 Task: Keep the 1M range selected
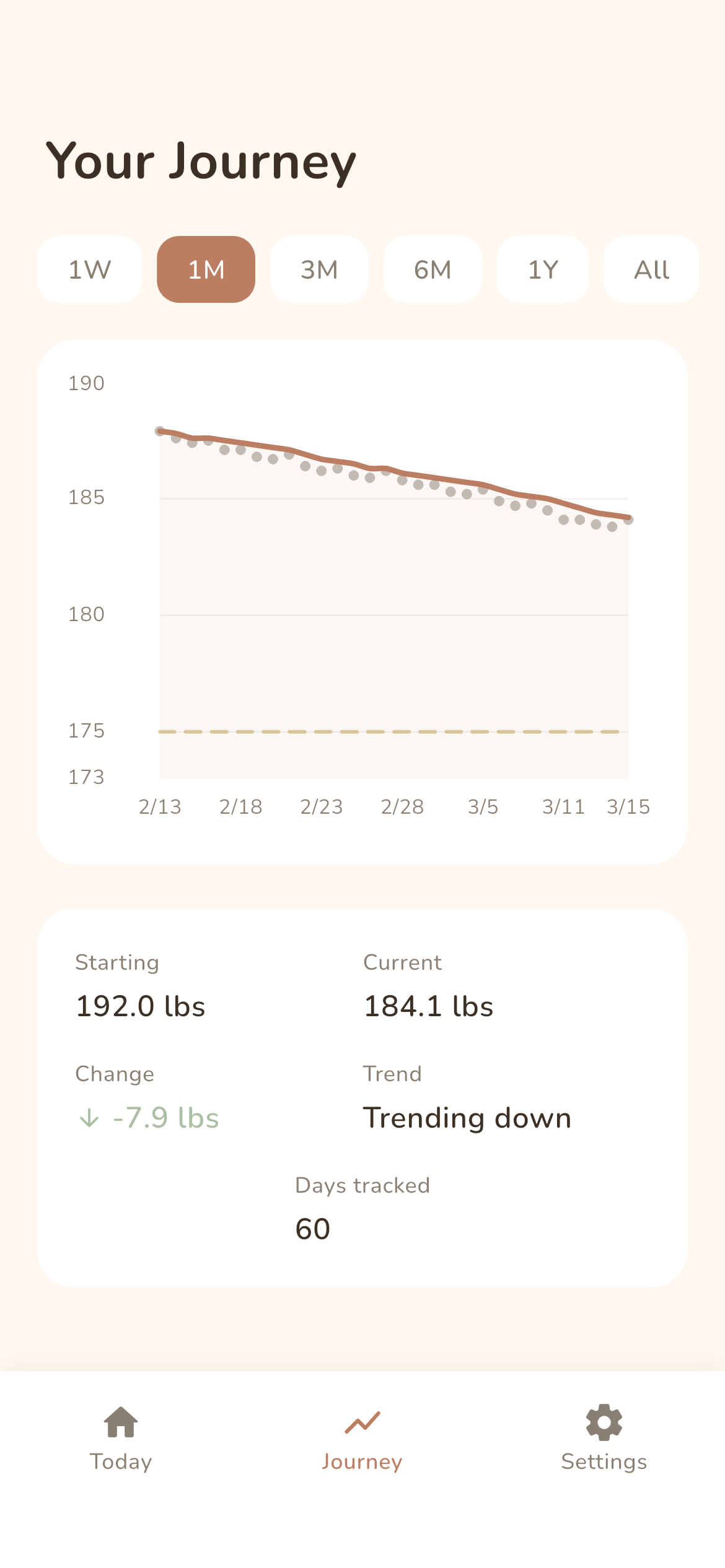(205, 269)
